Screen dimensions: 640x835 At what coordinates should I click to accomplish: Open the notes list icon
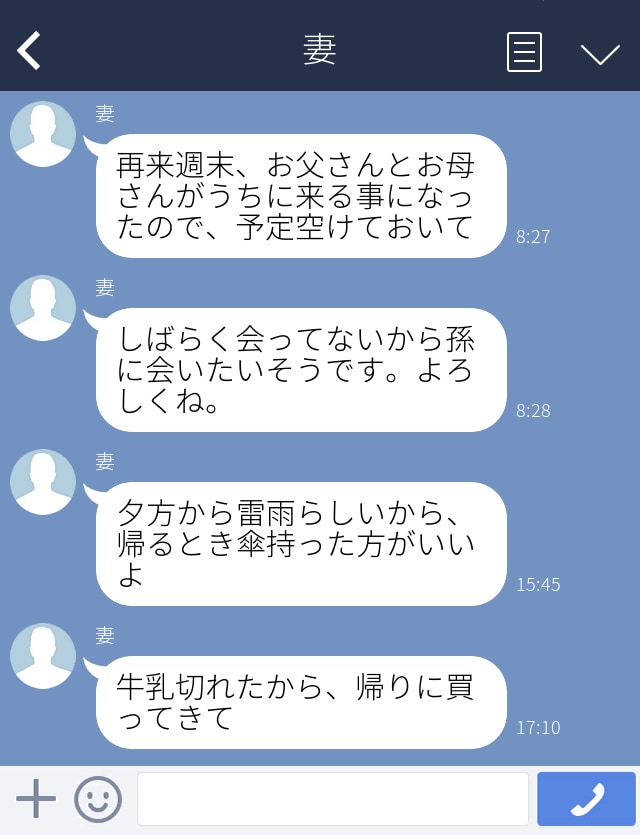[x=524, y=52]
